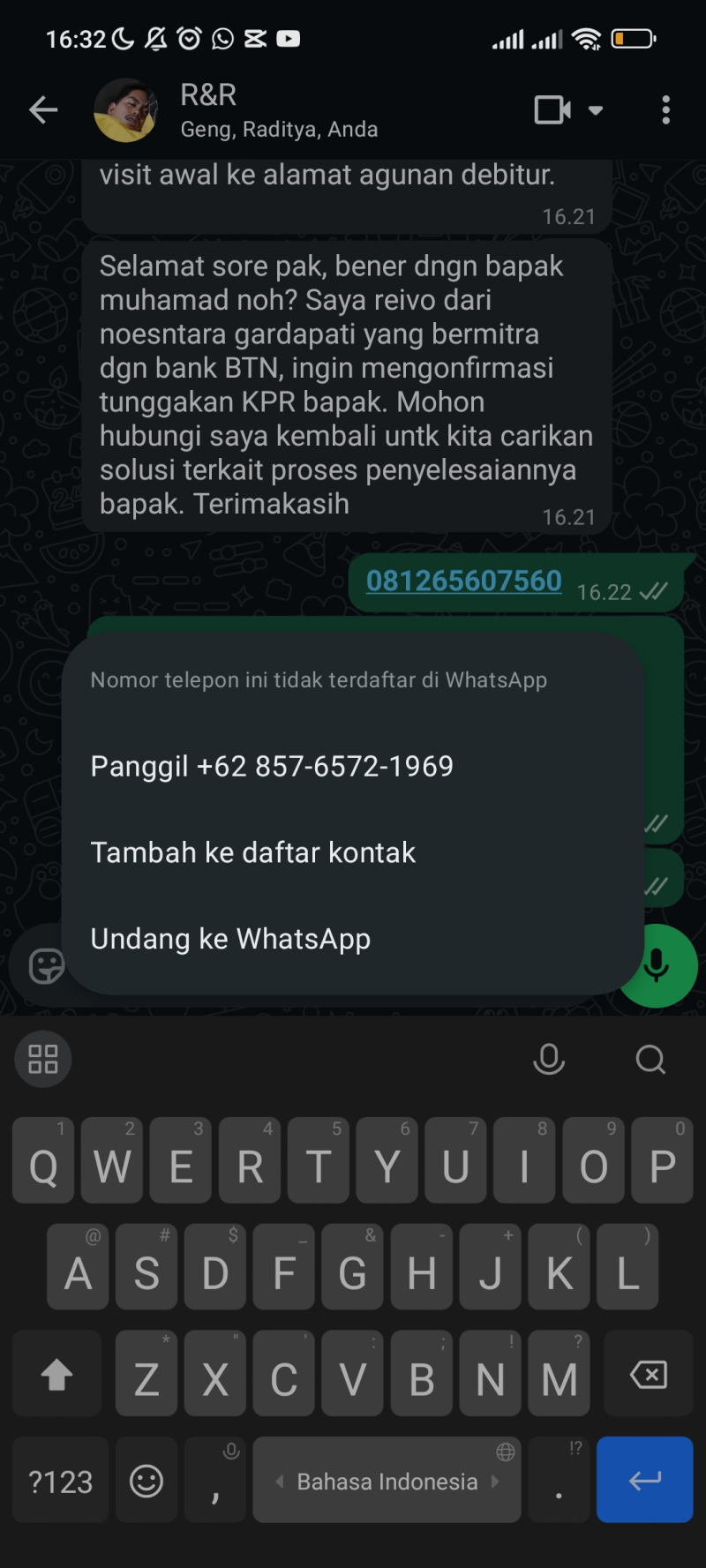Open the keyboard tools grid
Screen dimensions: 706x1568
(x=43, y=1059)
